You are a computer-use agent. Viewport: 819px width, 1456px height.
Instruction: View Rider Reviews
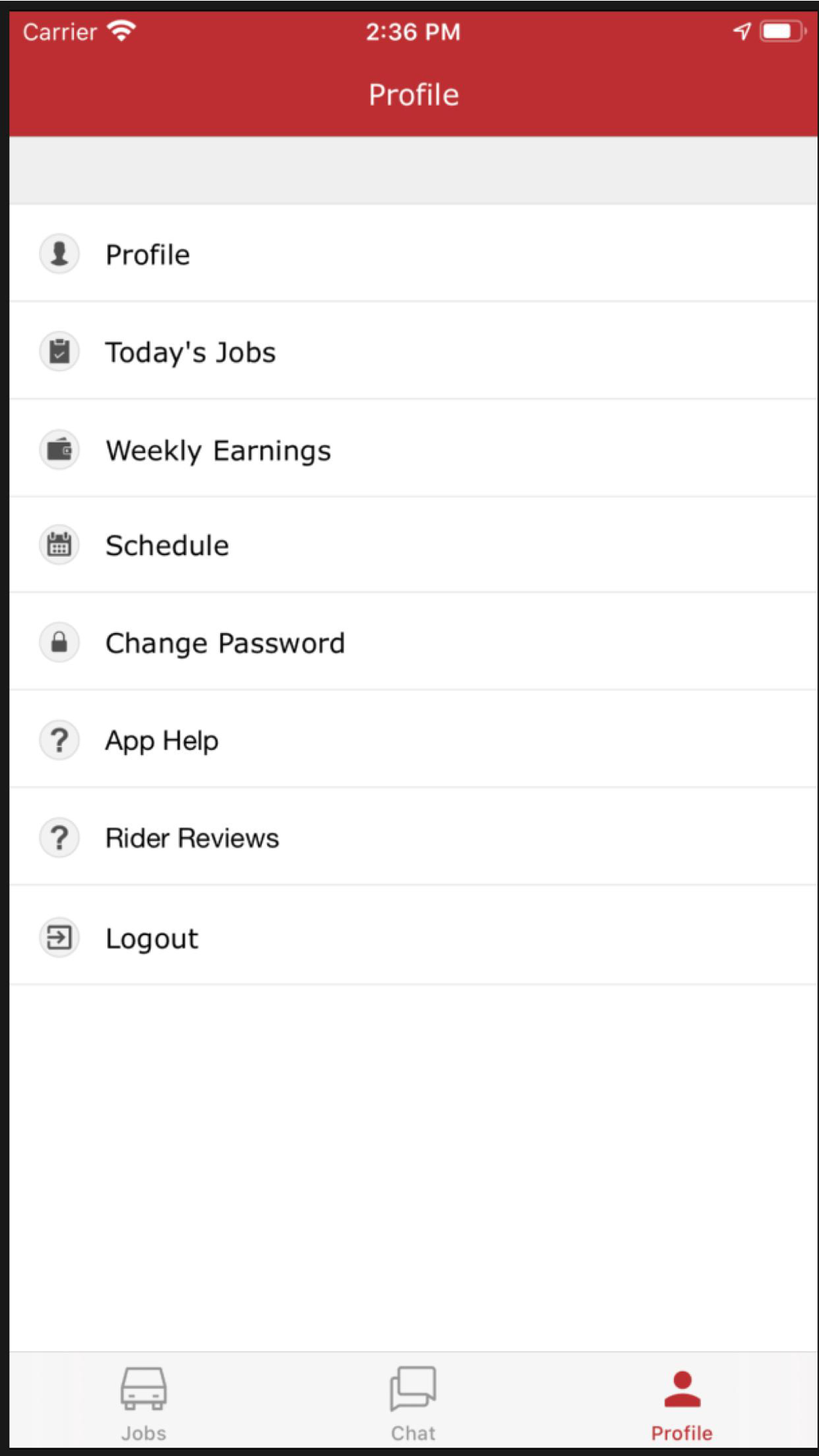414,837
